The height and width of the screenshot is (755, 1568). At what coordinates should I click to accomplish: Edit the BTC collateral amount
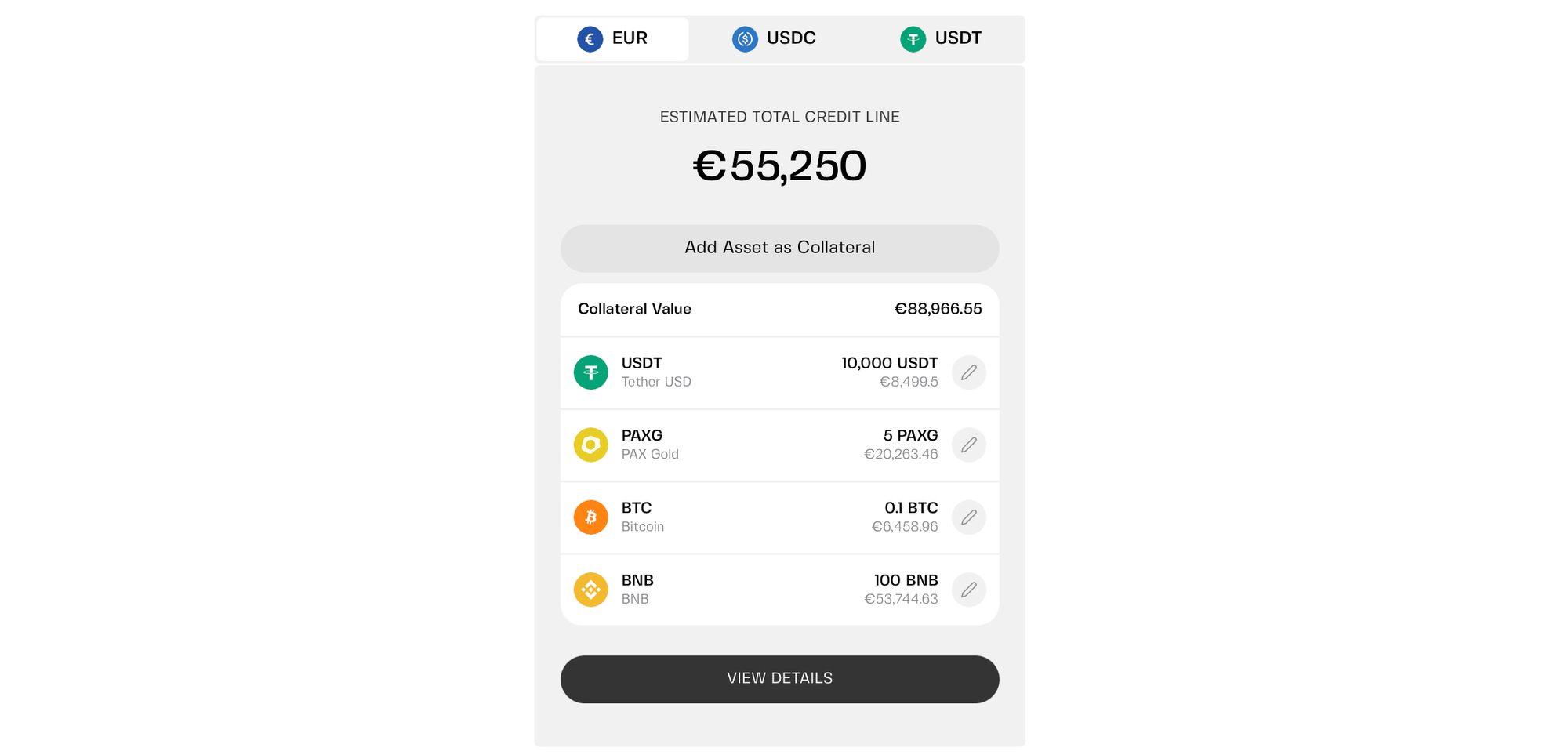coord(968,517)
